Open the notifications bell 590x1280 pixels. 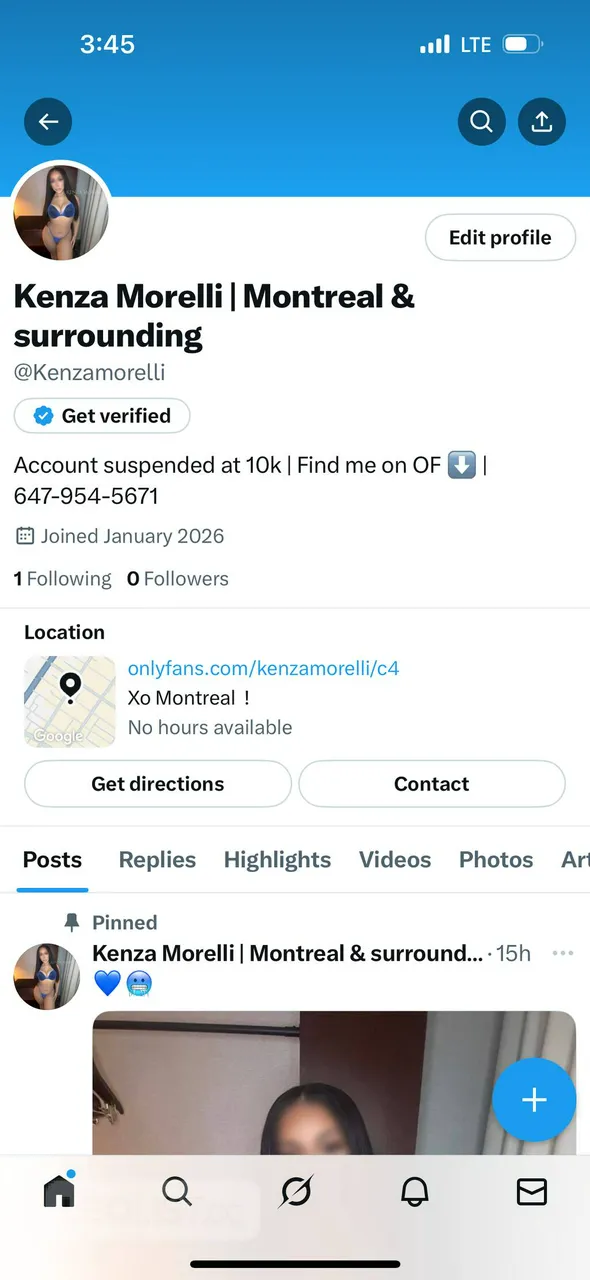click(x=415, y=1191)
